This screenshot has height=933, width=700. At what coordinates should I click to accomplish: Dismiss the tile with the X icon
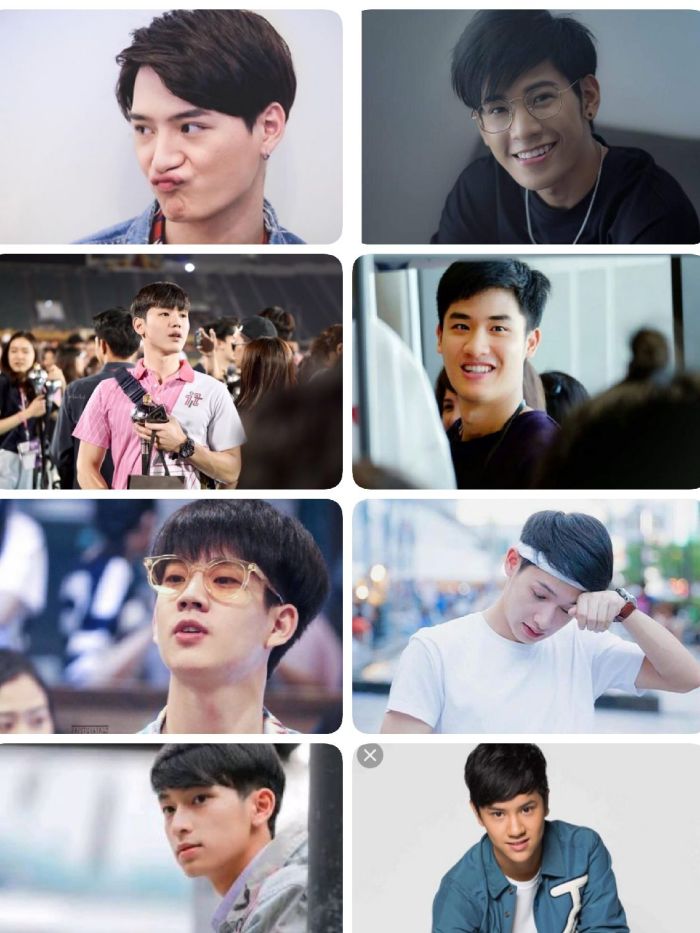370,755
